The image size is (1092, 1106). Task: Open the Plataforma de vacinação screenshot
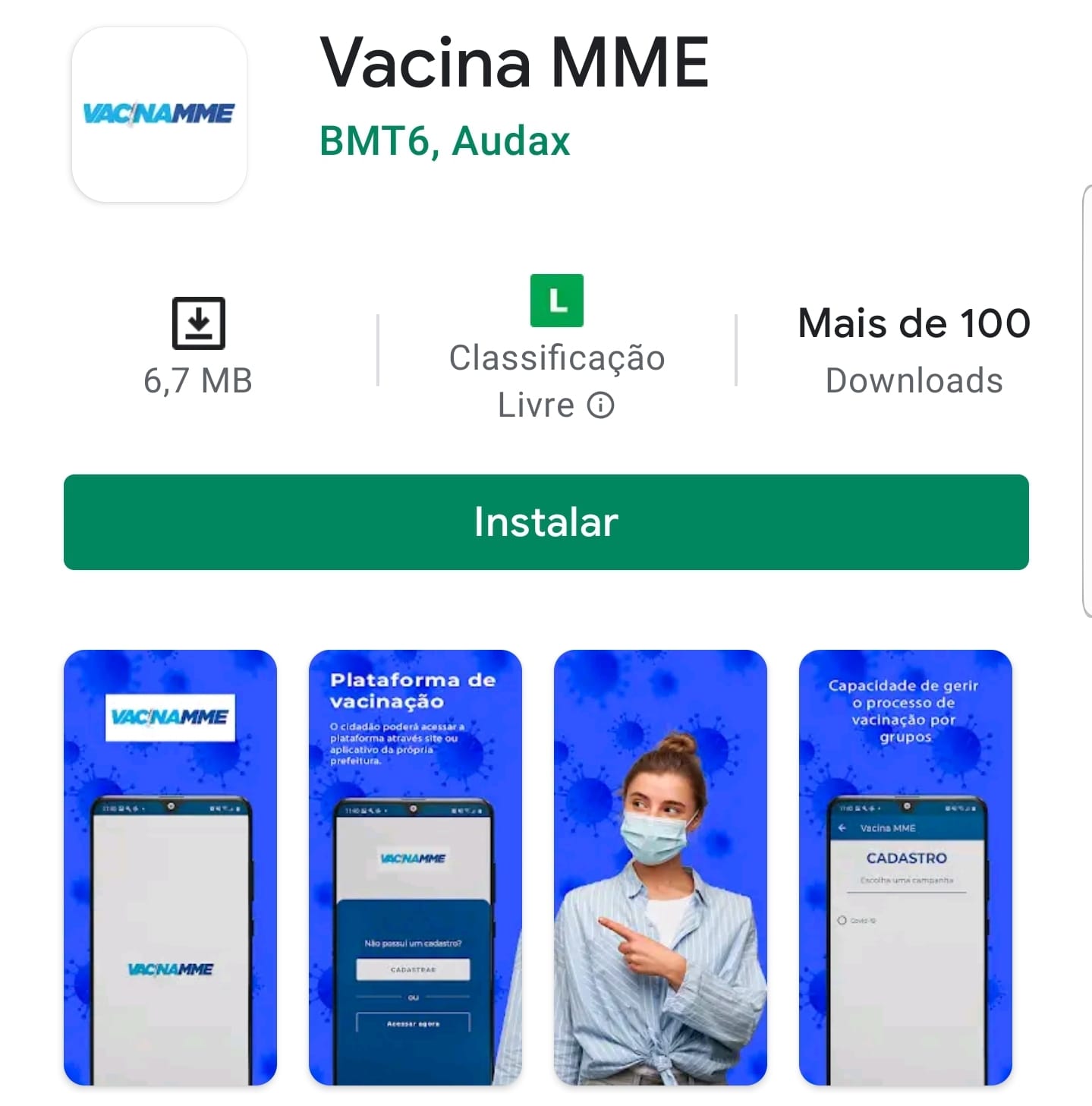point(415,867)
